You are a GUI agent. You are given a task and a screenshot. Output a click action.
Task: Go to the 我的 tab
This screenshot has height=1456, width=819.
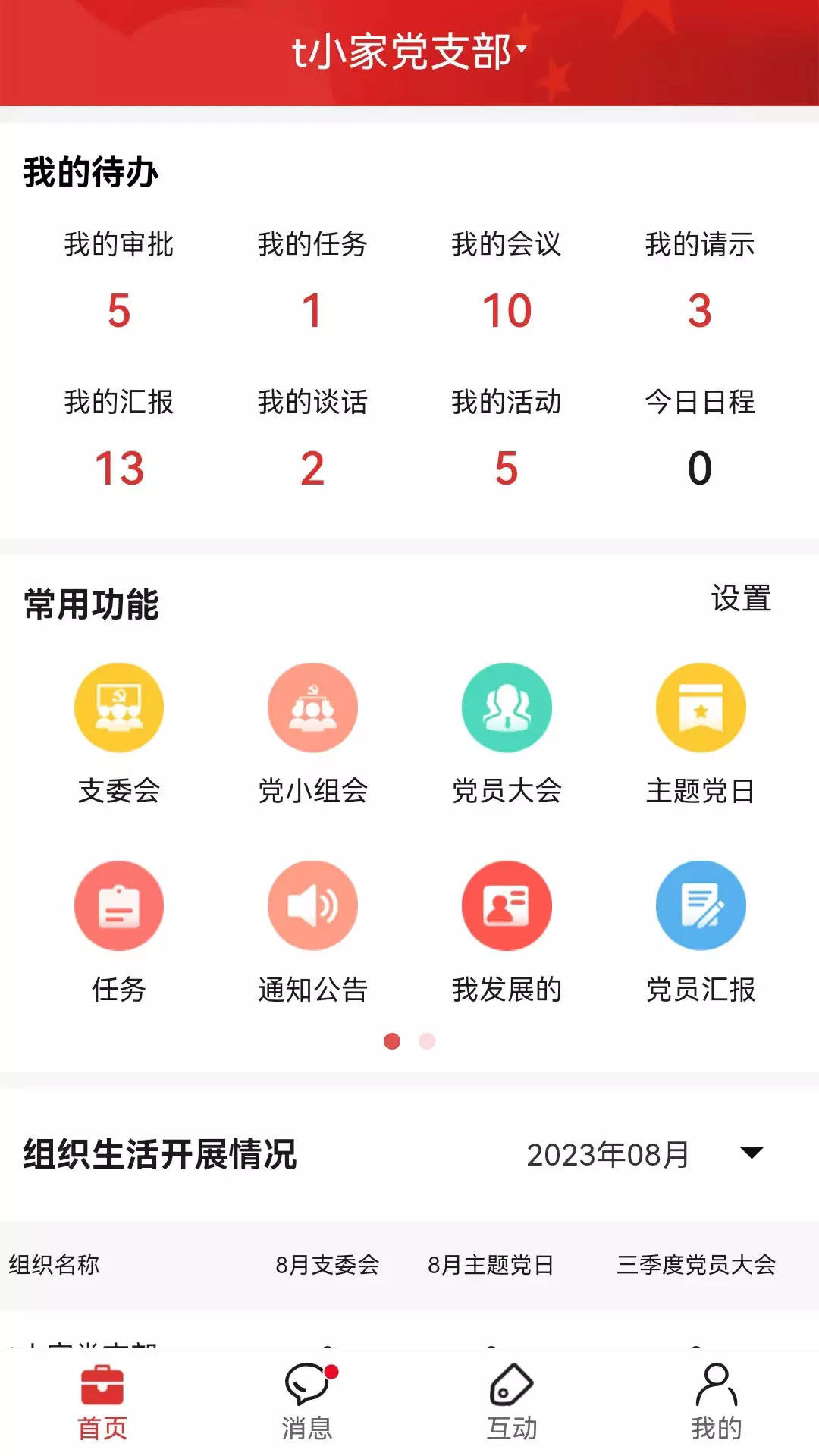(x=717, y=1403)
